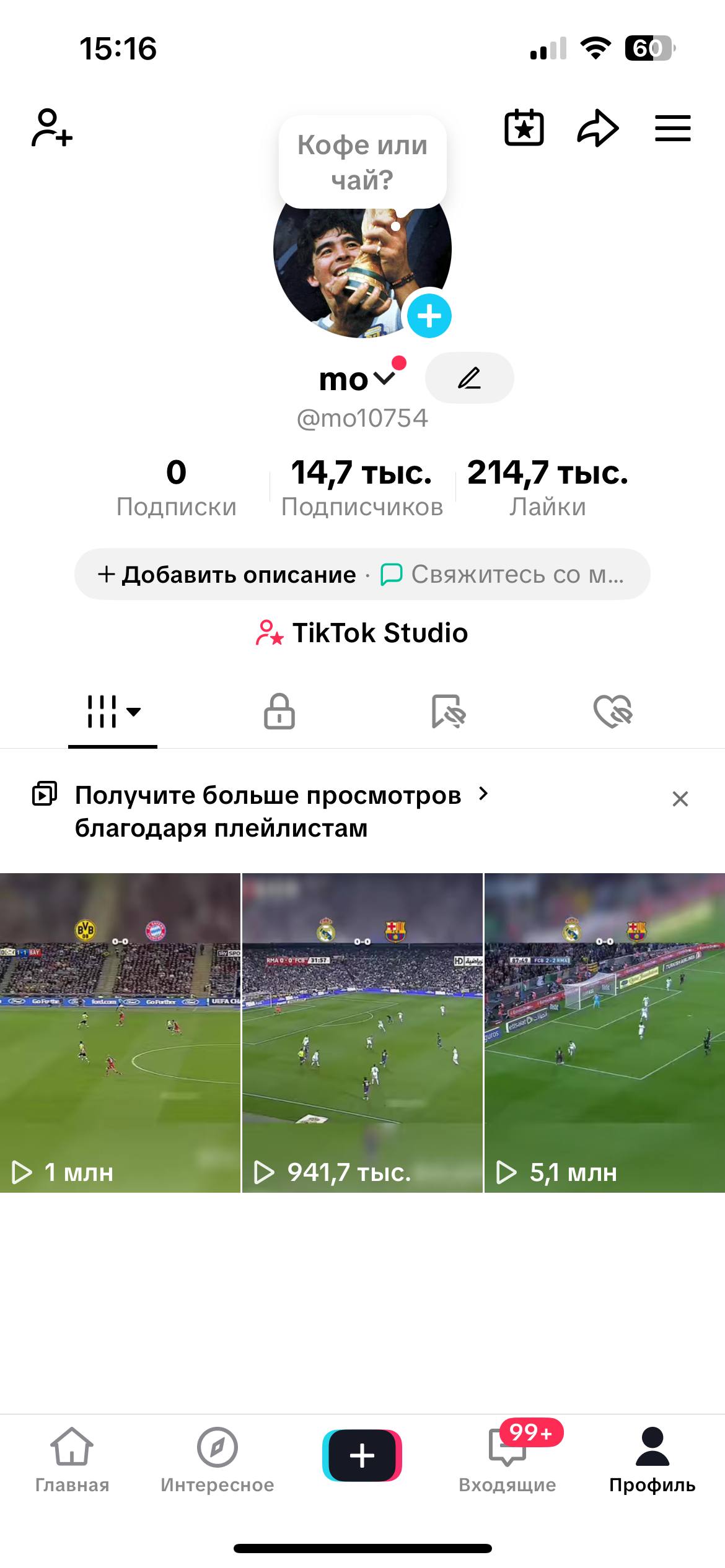Share the profile using the arrow icon
725x1568 pixels.
click(597, 128)
